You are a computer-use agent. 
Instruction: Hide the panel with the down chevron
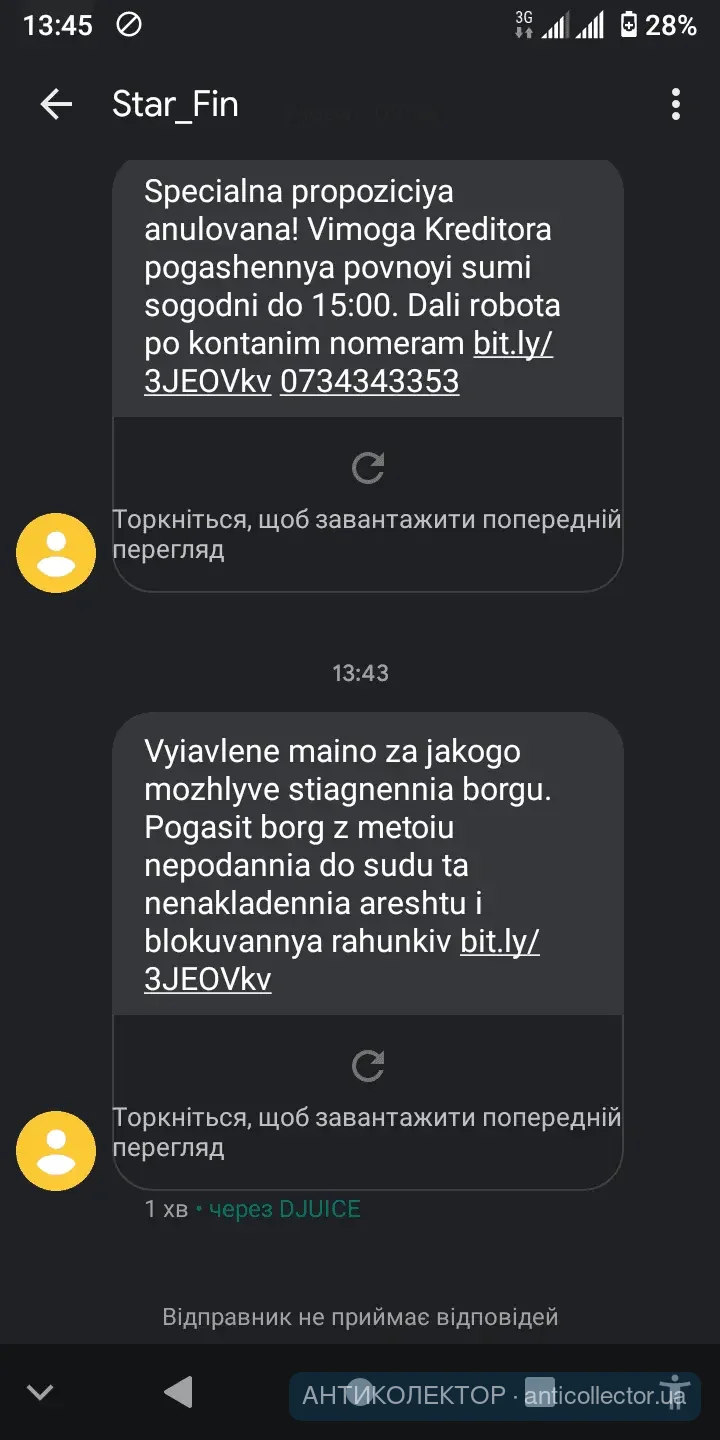(40, 1391)
